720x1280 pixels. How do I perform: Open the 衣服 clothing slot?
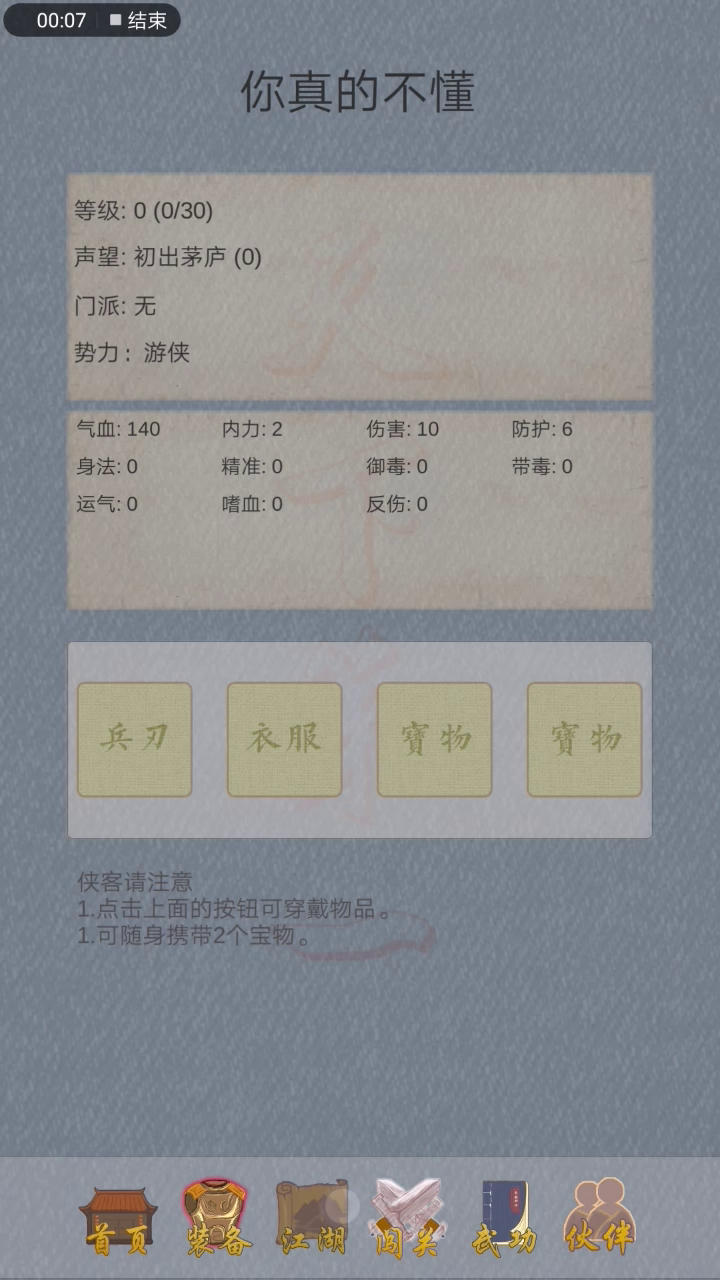tap(284, 740)
